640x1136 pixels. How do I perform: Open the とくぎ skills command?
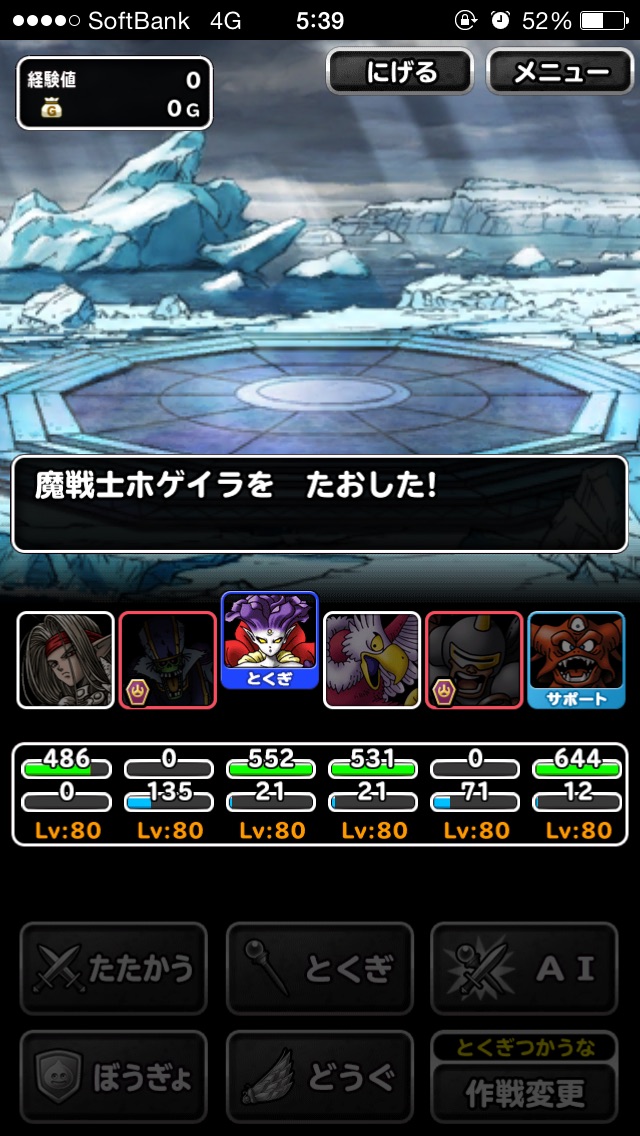319,968
